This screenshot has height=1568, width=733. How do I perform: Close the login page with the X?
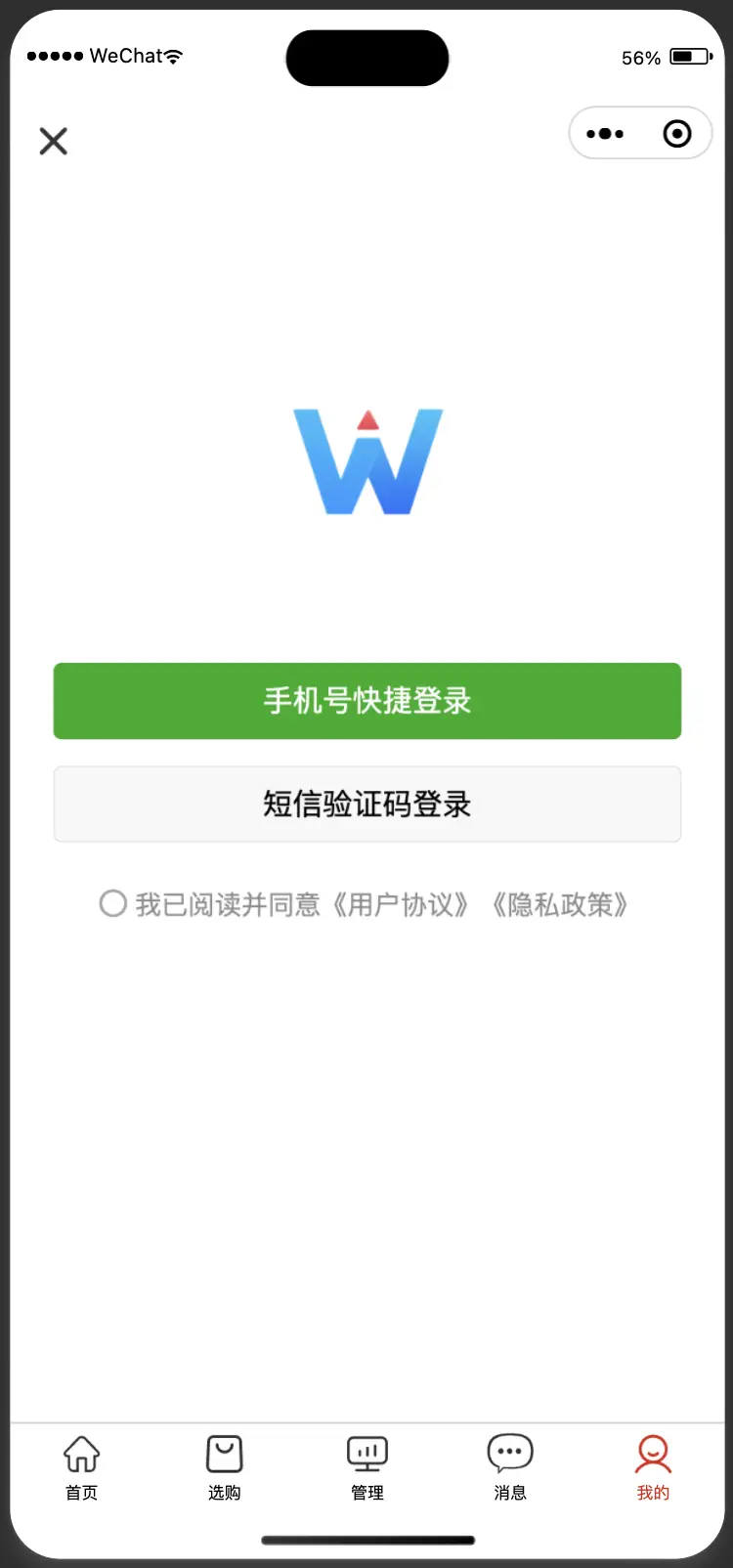coord(54,142)
